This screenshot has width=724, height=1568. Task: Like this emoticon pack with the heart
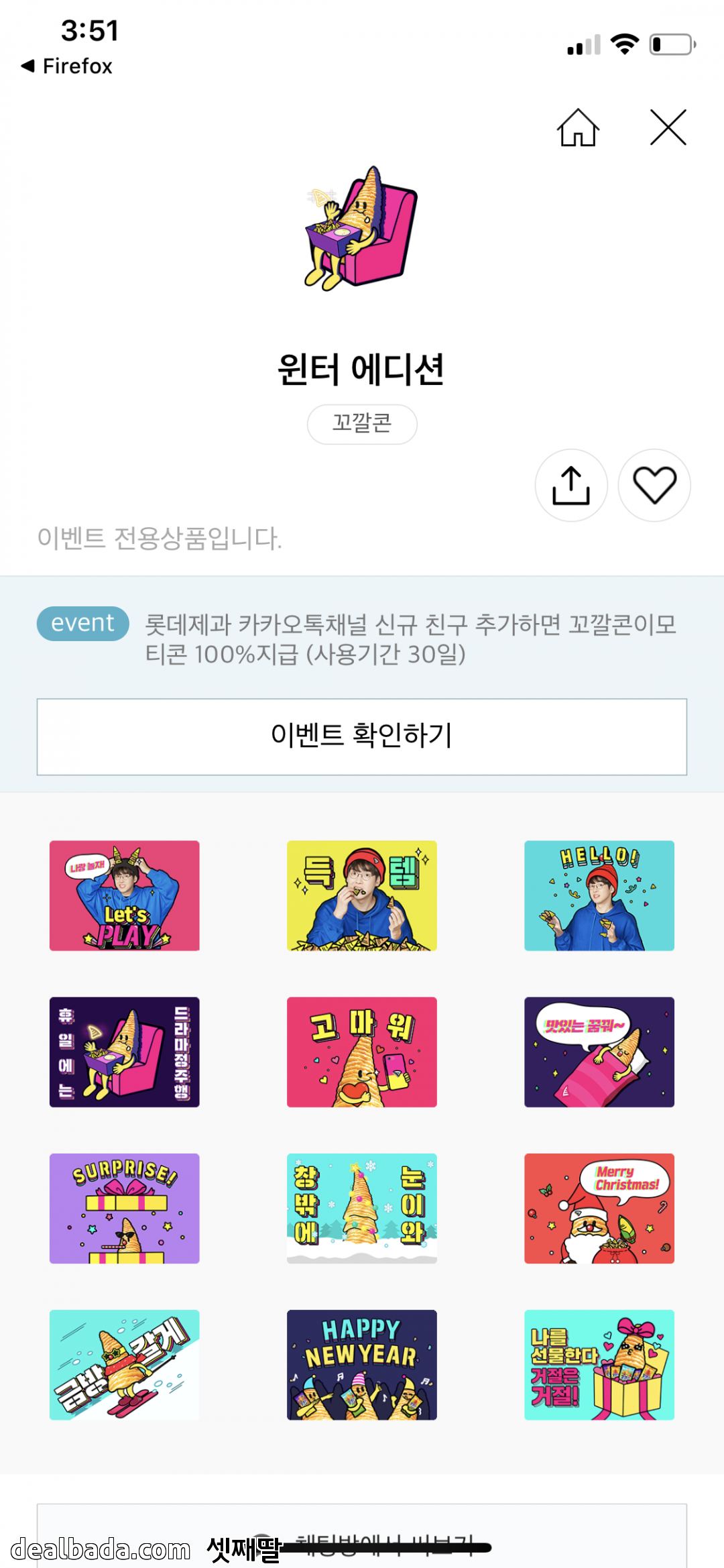(654, 485)
